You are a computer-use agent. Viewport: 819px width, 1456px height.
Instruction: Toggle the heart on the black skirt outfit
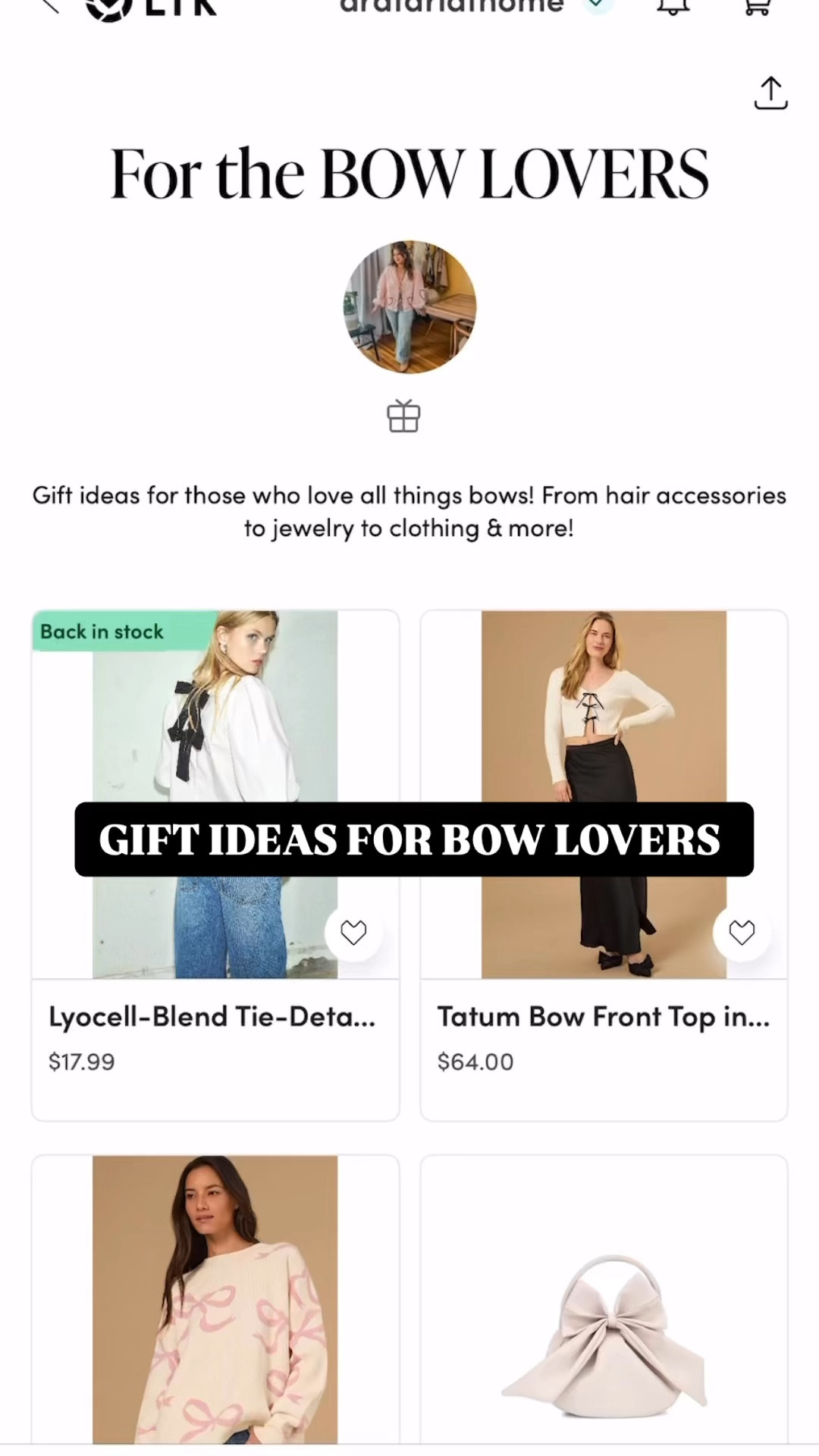(742, 932)
